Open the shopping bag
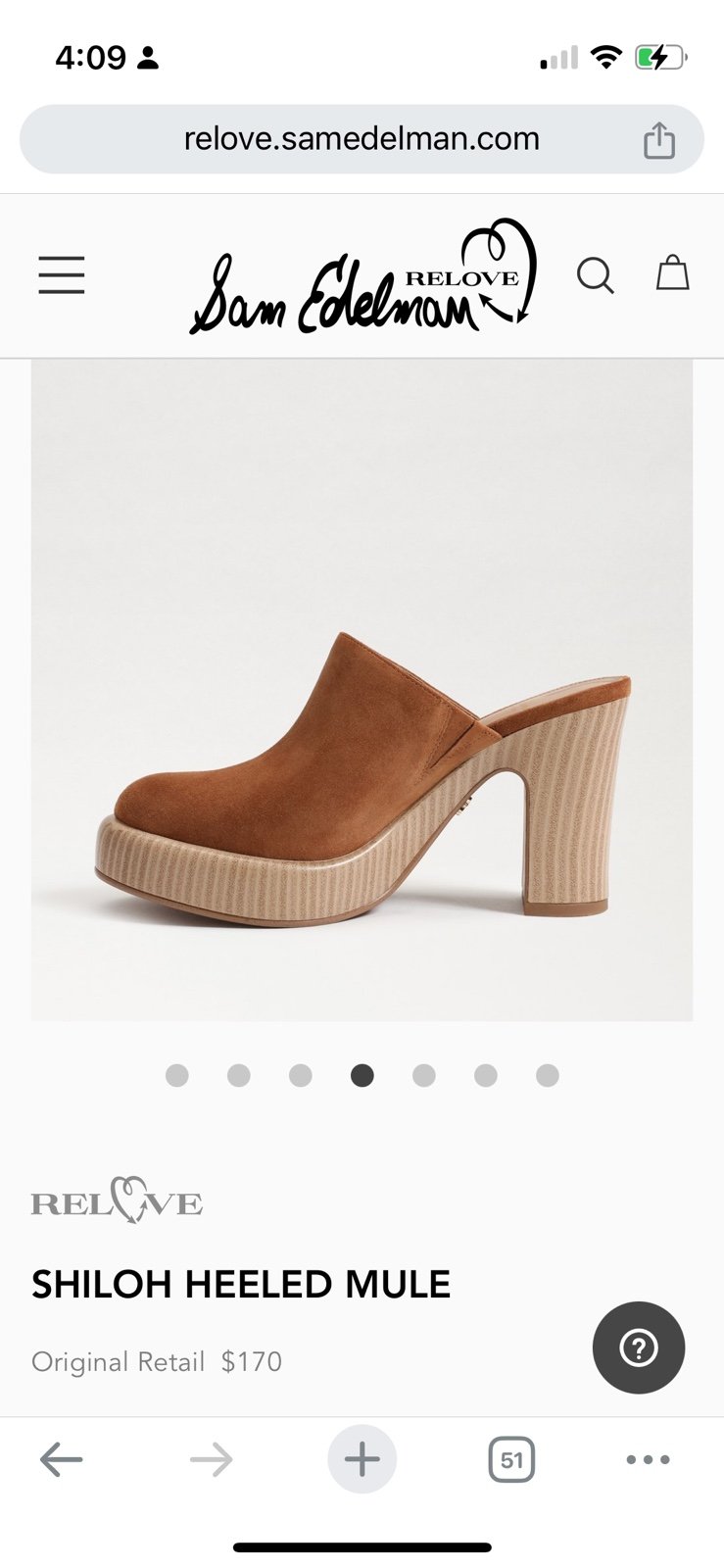724x1568 pixels. (672, 273)
